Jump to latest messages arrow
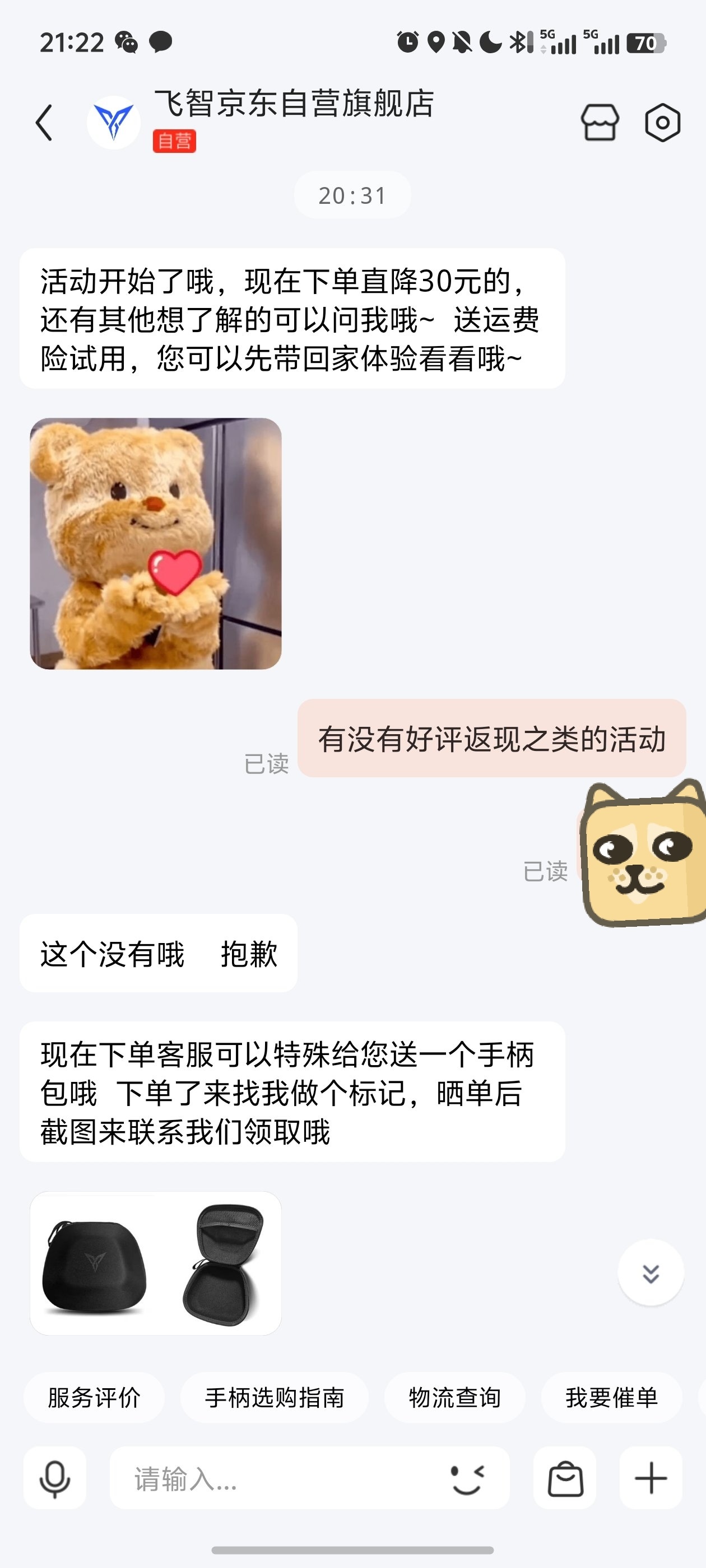 [651, 1273]
